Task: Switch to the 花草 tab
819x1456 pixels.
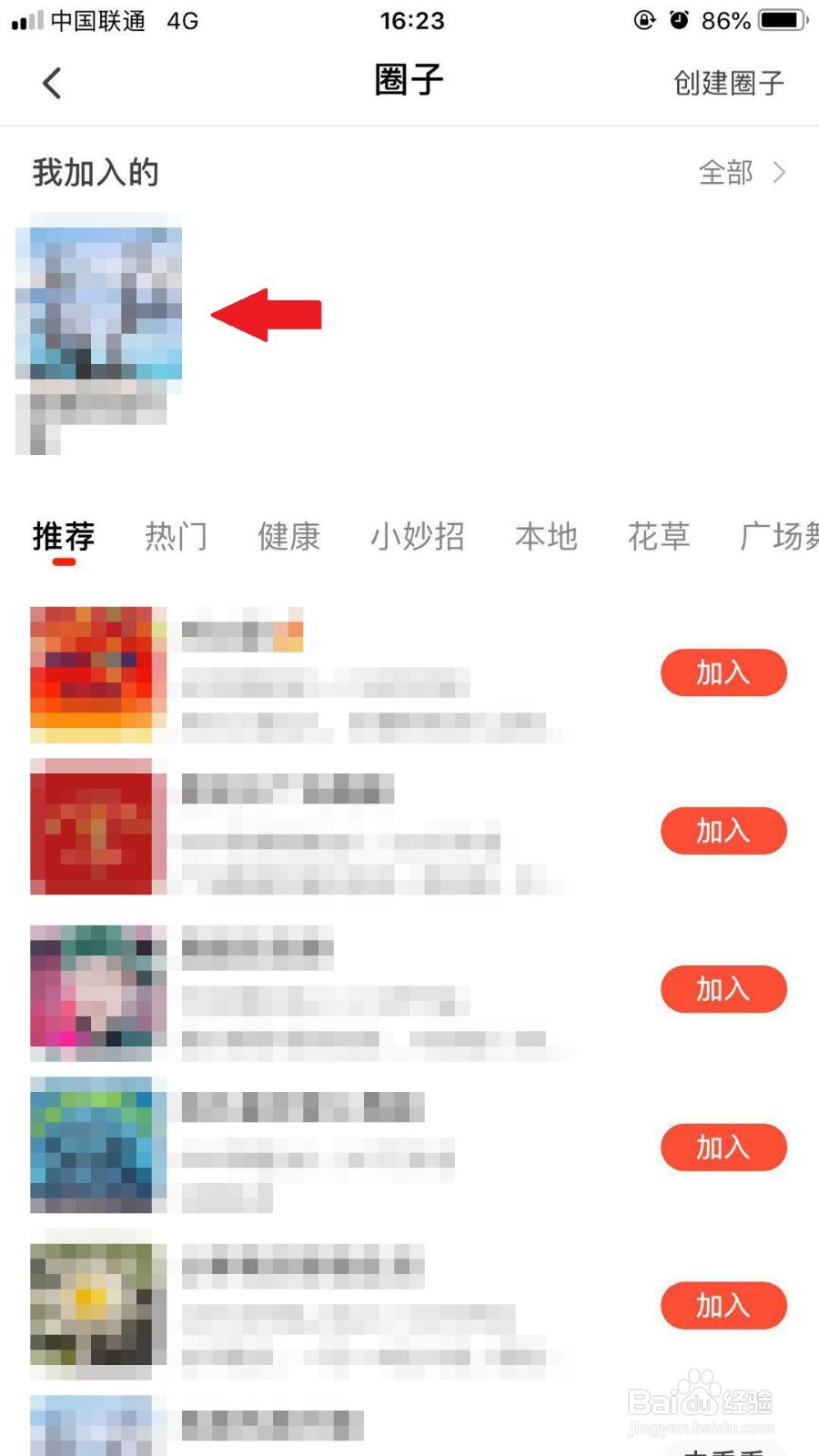Action: tap(658, 537)
